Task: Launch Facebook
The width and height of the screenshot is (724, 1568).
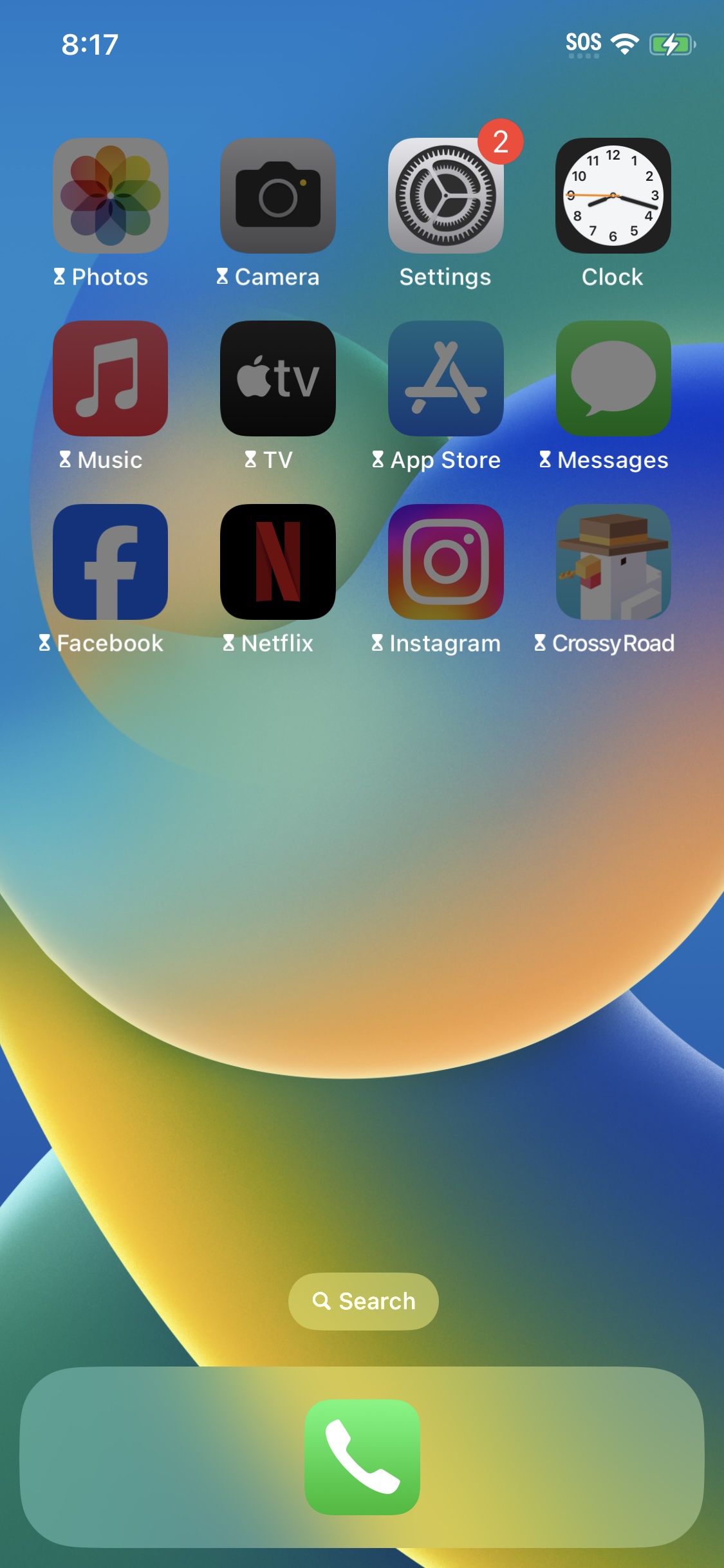Action: (x=110, y=562)
